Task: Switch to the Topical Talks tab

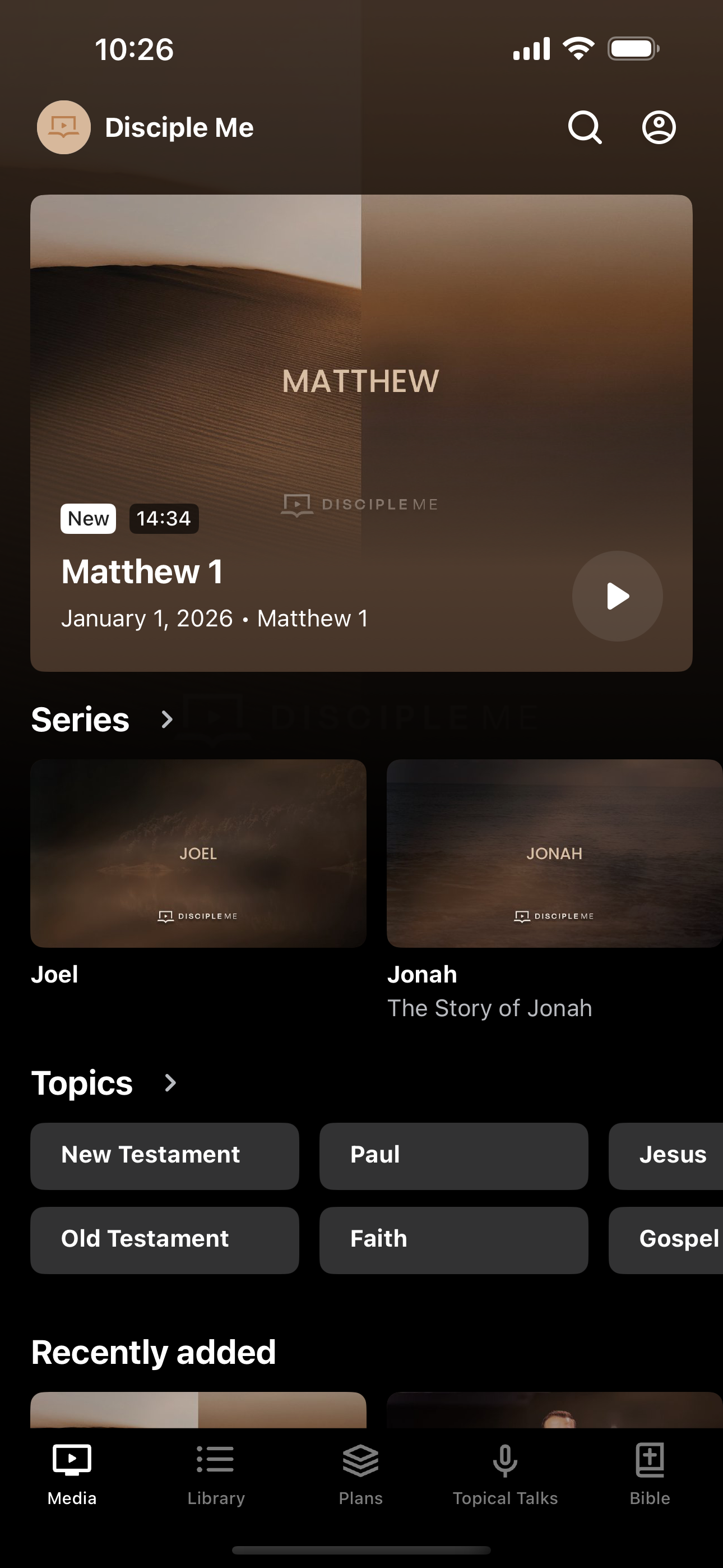Action: point(505,1474)
